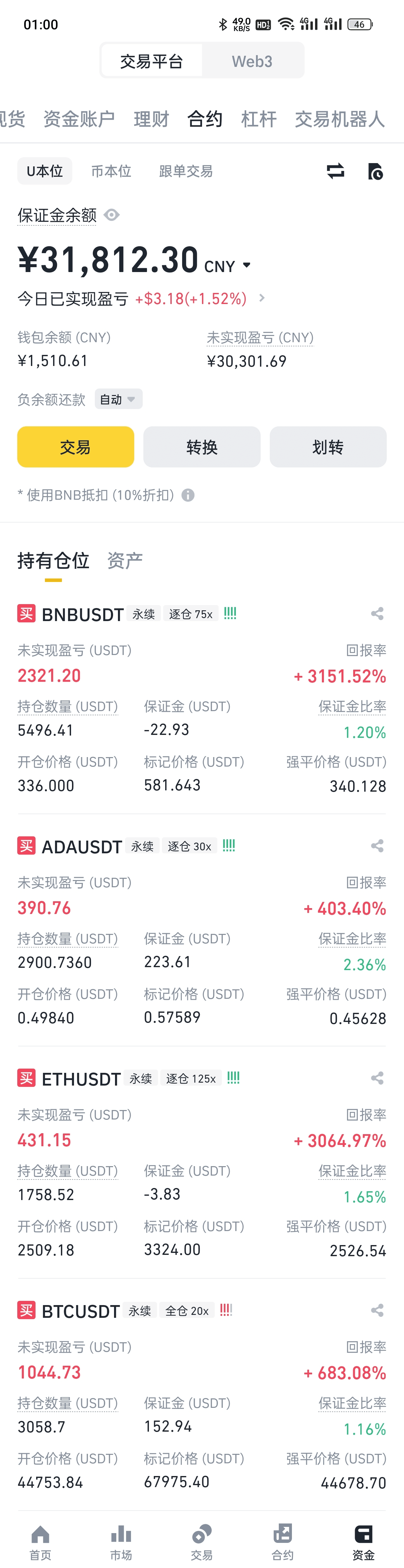404x1568 pixels.
Task: Share the ETHUSDT position
Action: (x=377, y=1078)
